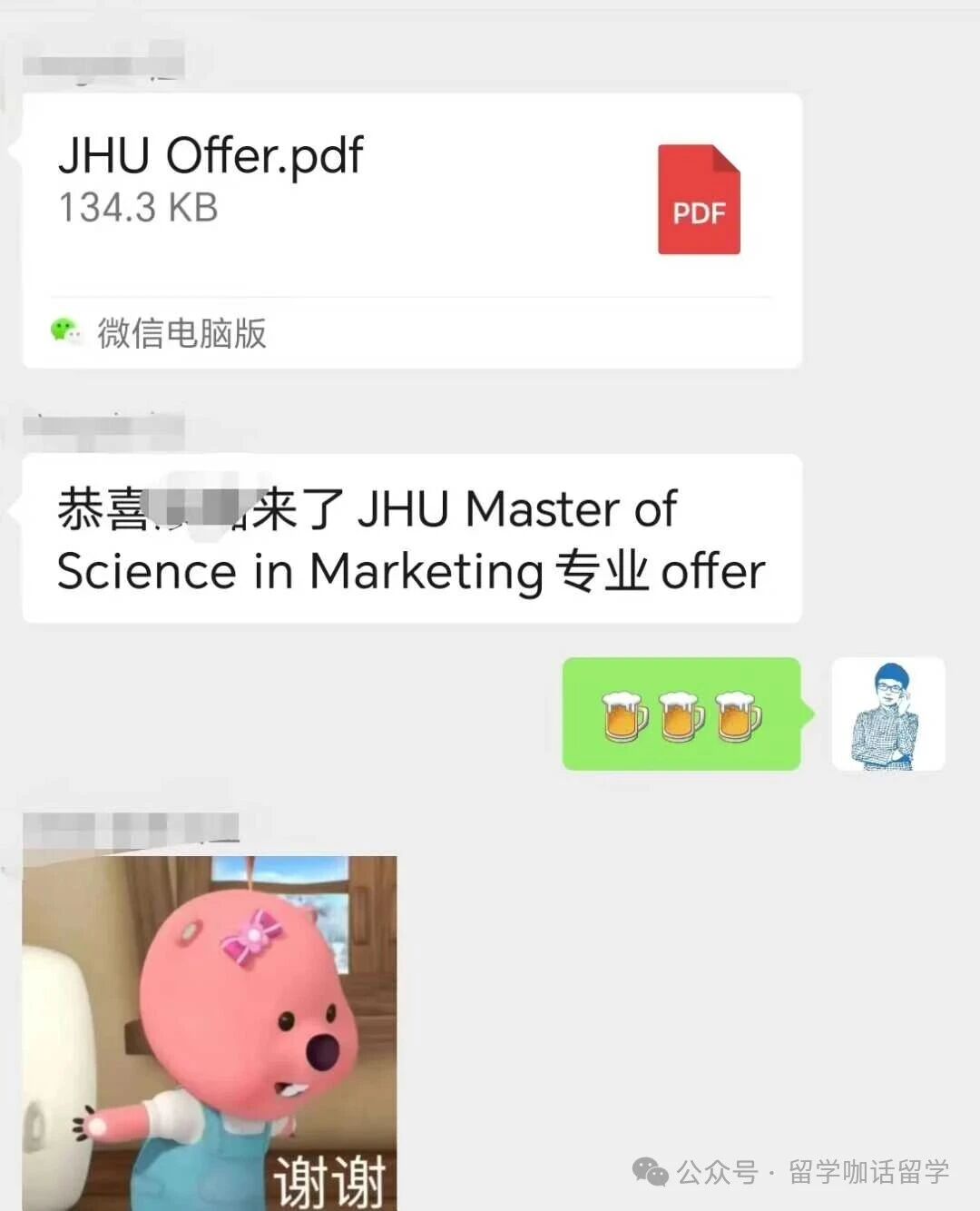This screenshot has height=1211, width=980.
Task: Click the red PDF file icon
Action: pos(699,198)
